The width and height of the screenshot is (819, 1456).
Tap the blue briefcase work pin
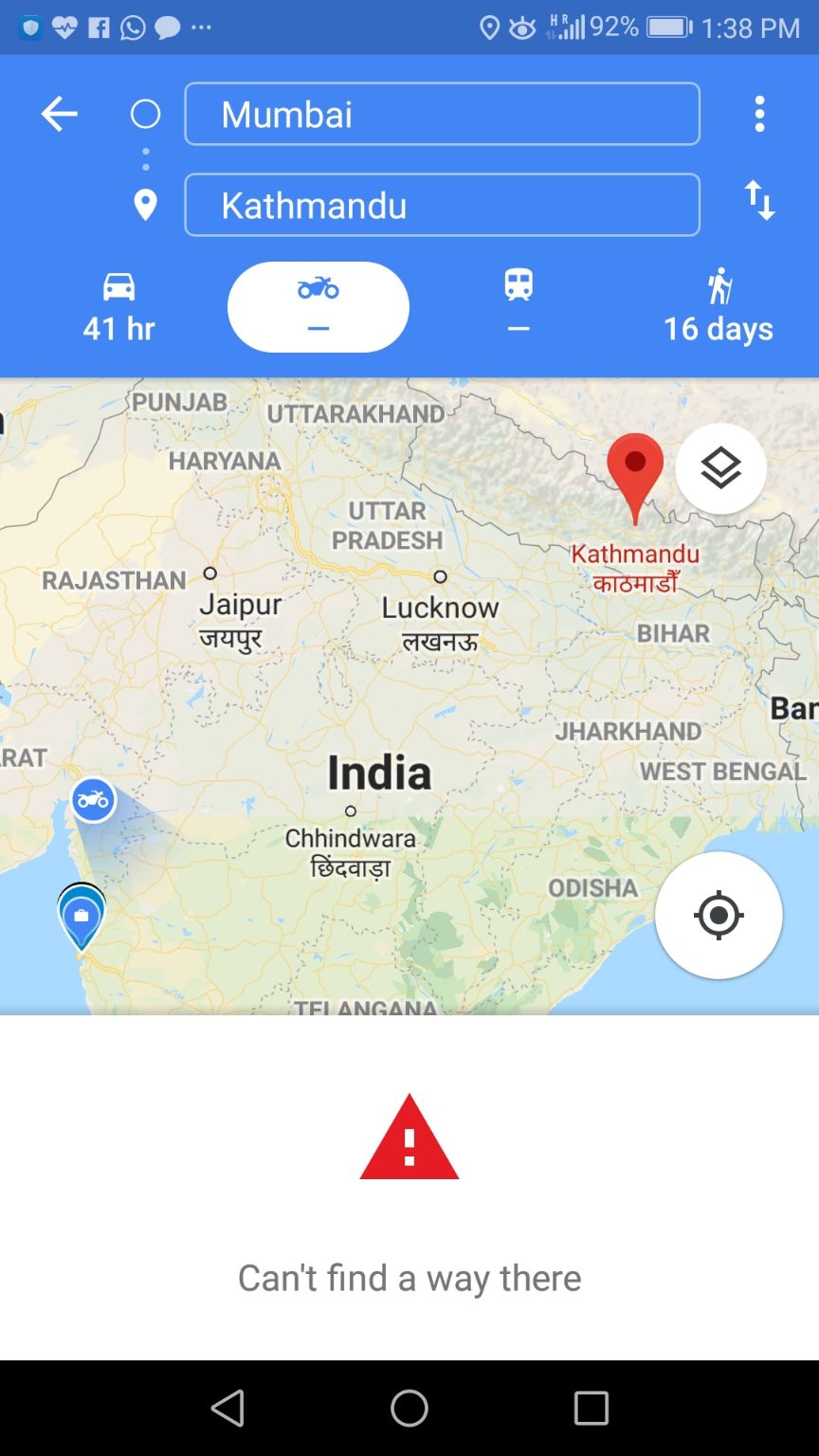point(82,917)
